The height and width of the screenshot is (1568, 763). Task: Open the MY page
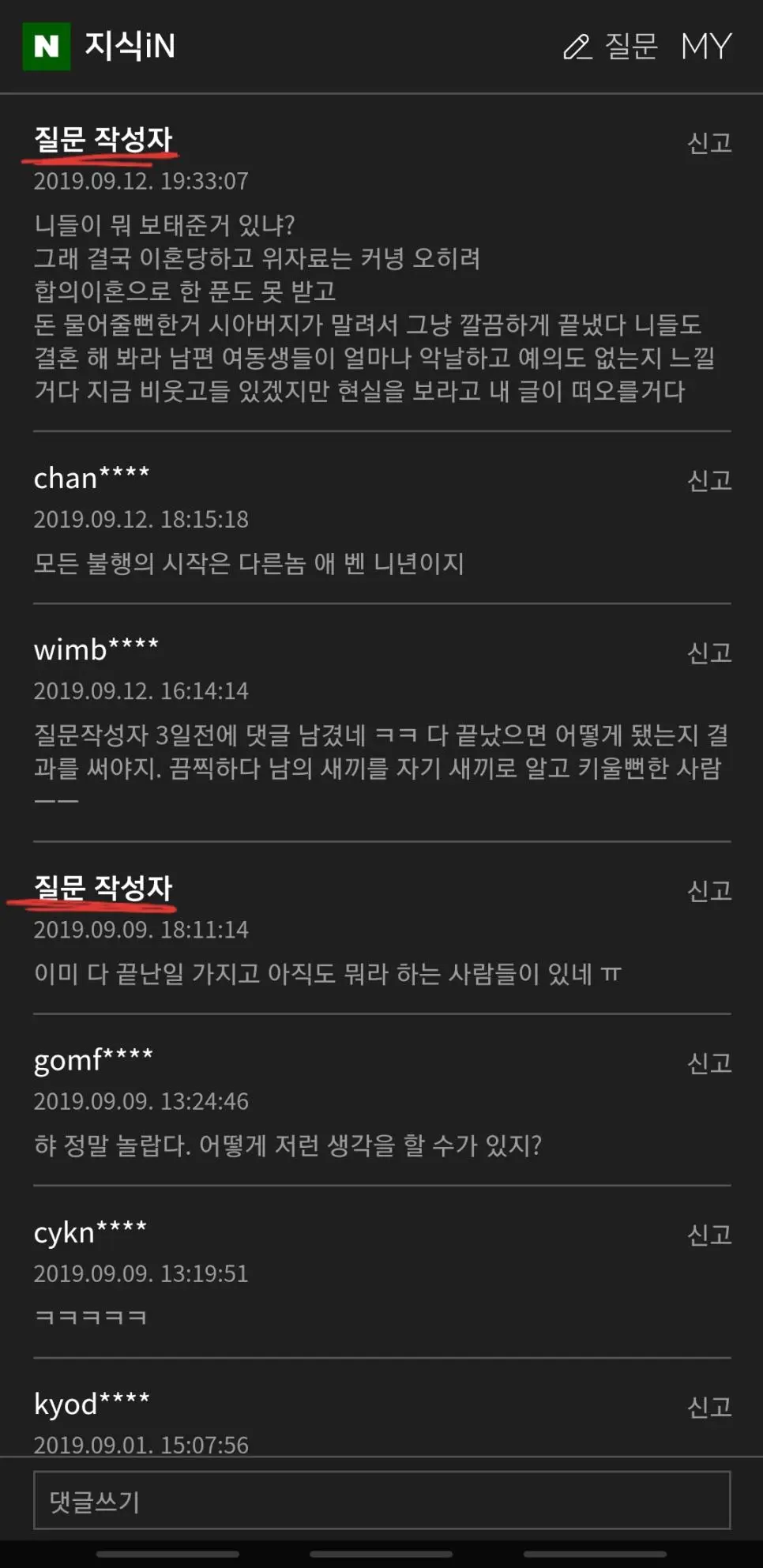click(706, 47)
